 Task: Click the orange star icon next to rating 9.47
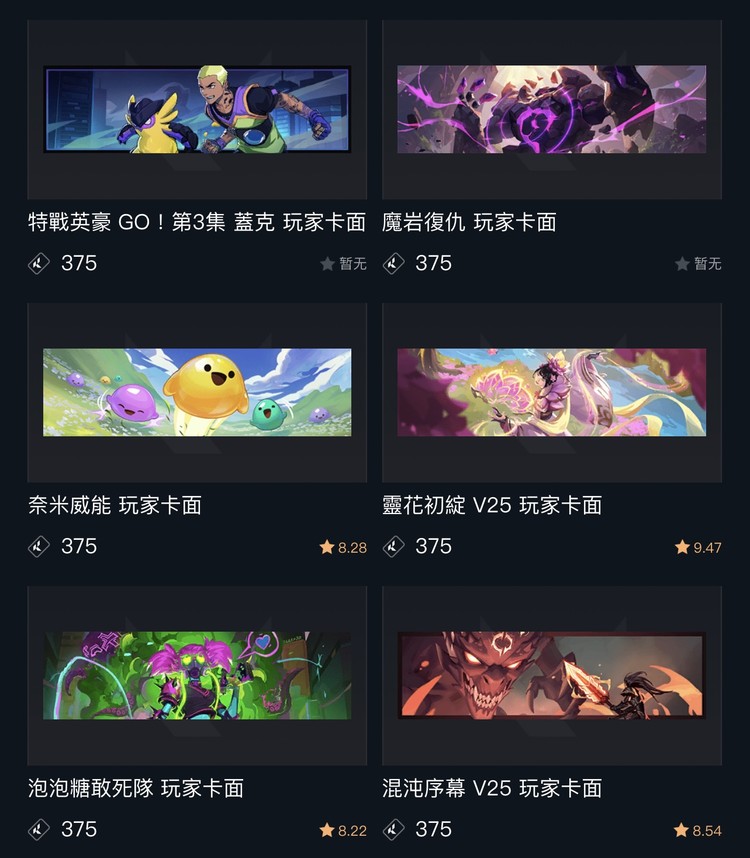coord(680,546)
